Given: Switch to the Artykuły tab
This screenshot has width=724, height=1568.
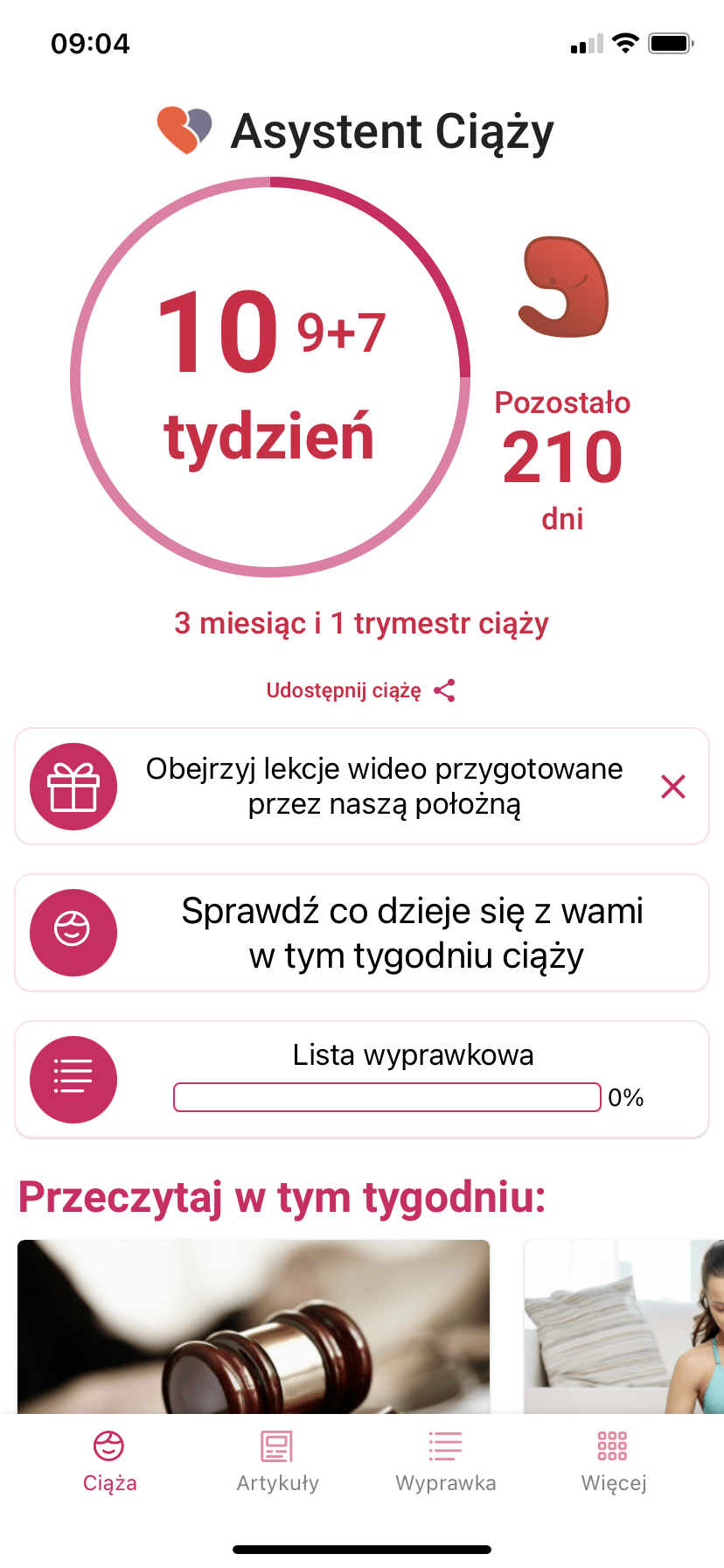Looking at the screenshot, I should (x=277, y=1461).
